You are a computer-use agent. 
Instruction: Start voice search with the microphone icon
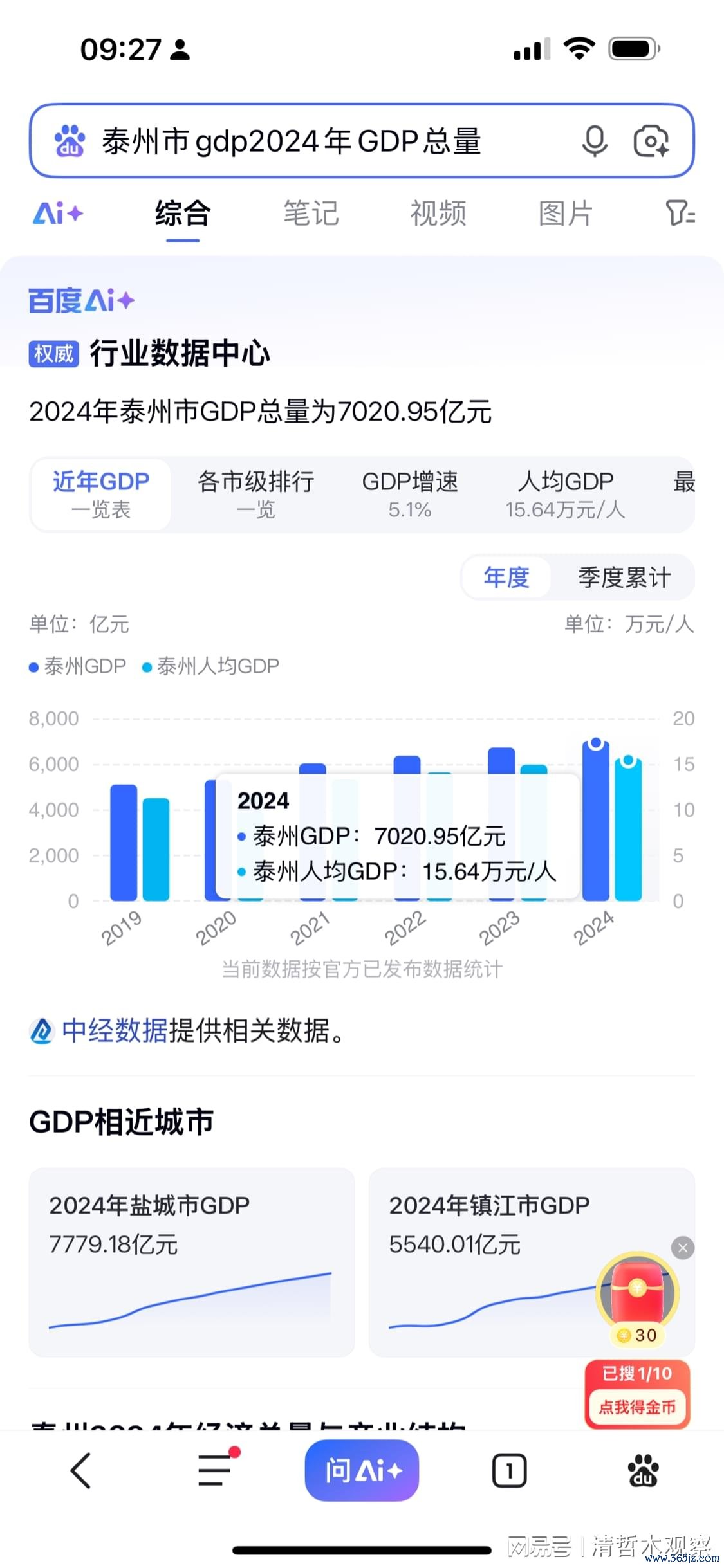click(594, 141)
